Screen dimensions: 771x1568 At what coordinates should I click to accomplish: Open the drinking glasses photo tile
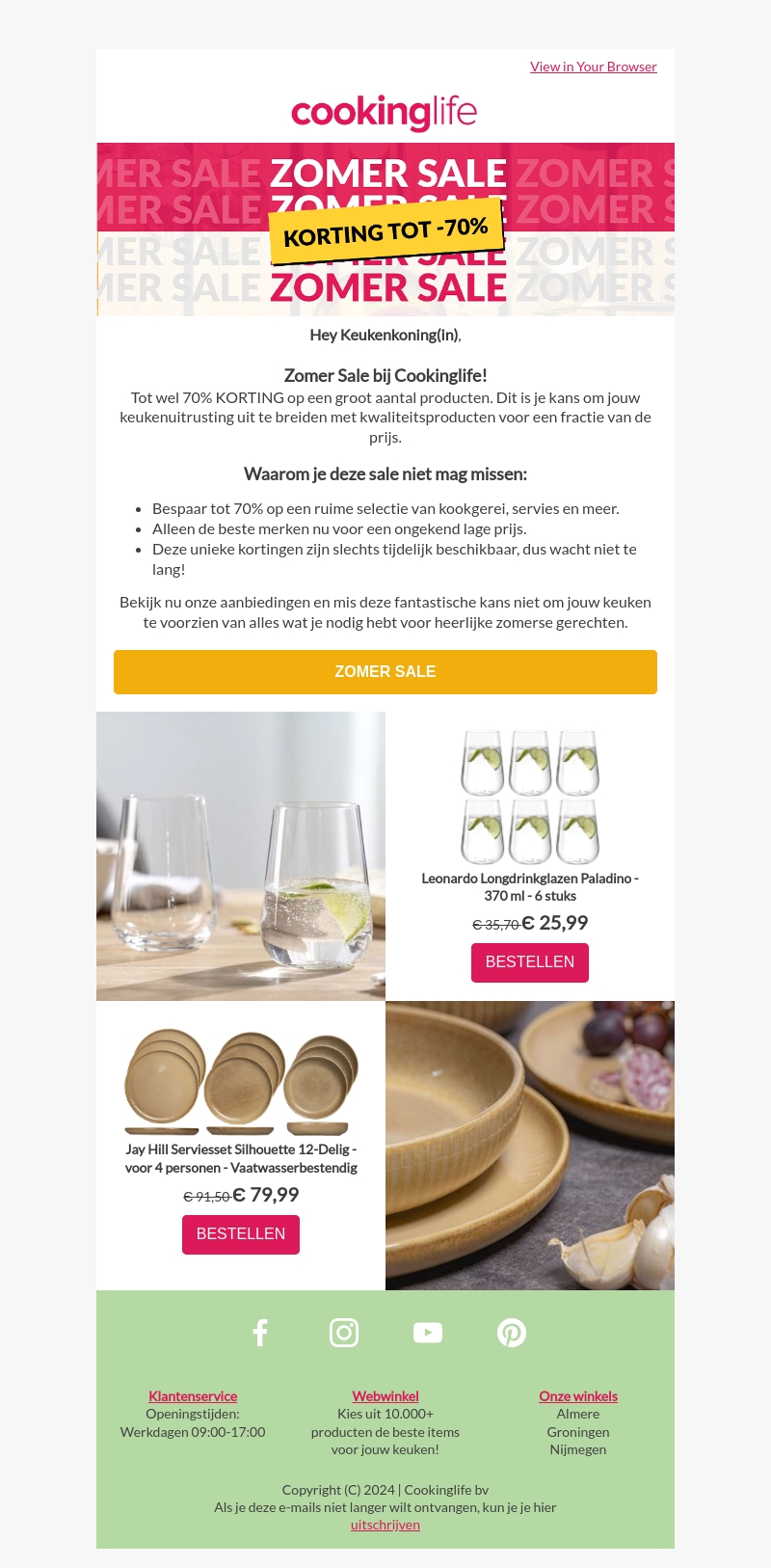(x=241, y=856)
